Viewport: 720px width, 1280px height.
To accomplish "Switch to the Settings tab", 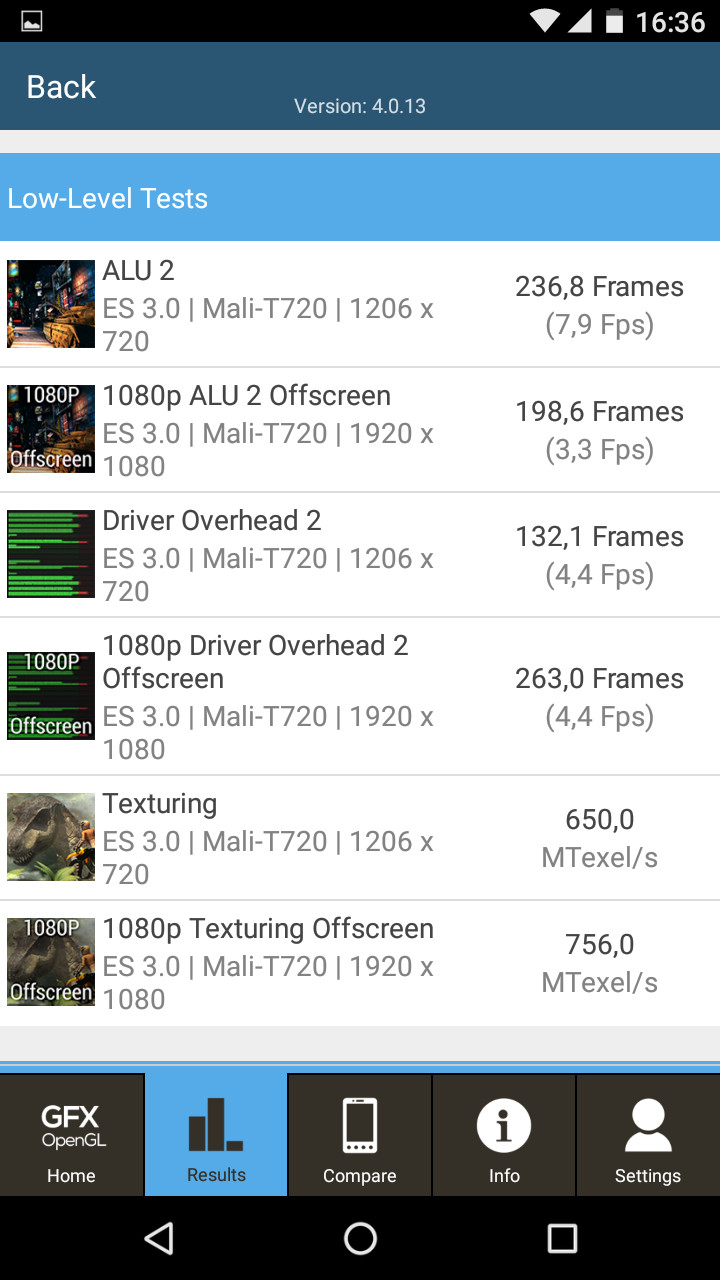I will click(x=648, y=1135).
